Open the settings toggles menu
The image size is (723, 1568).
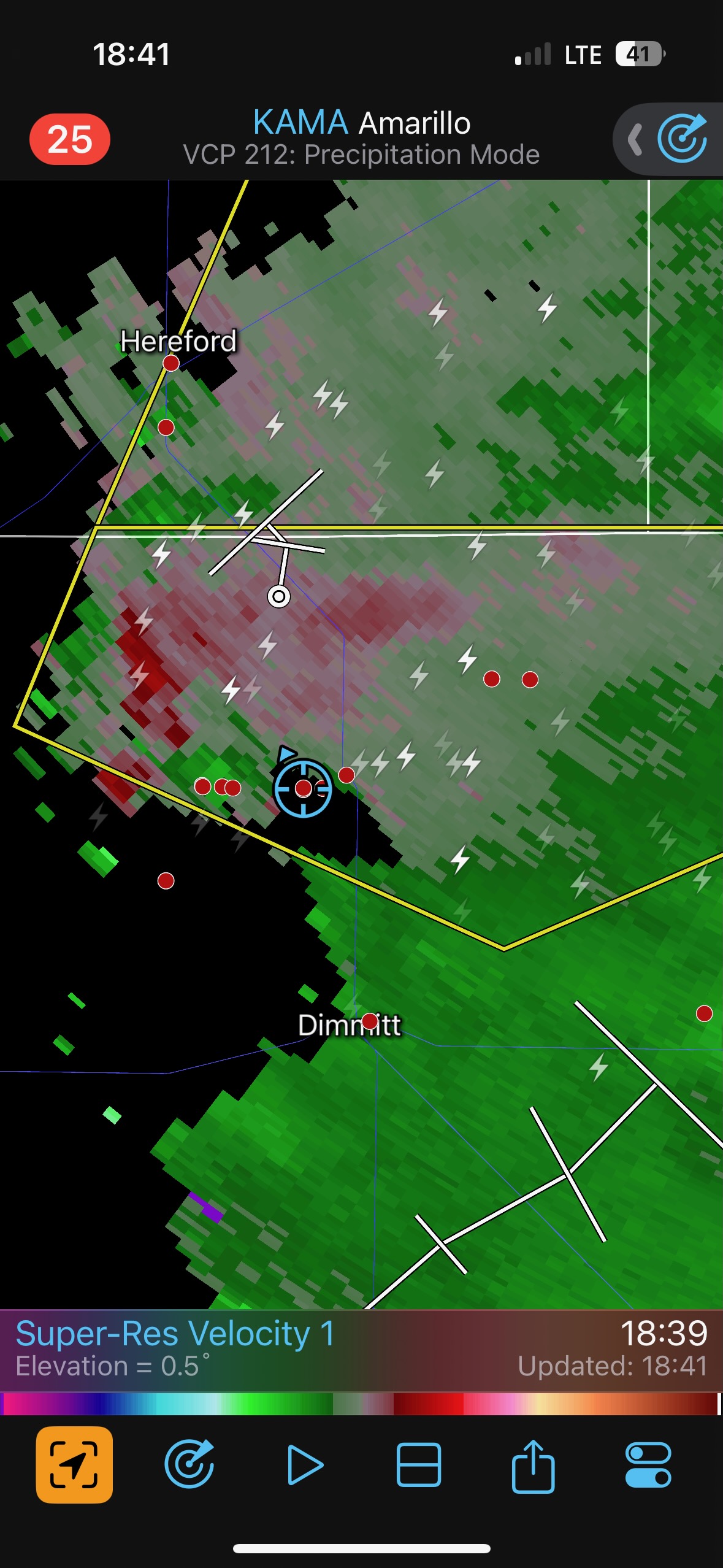(648, 1465)
